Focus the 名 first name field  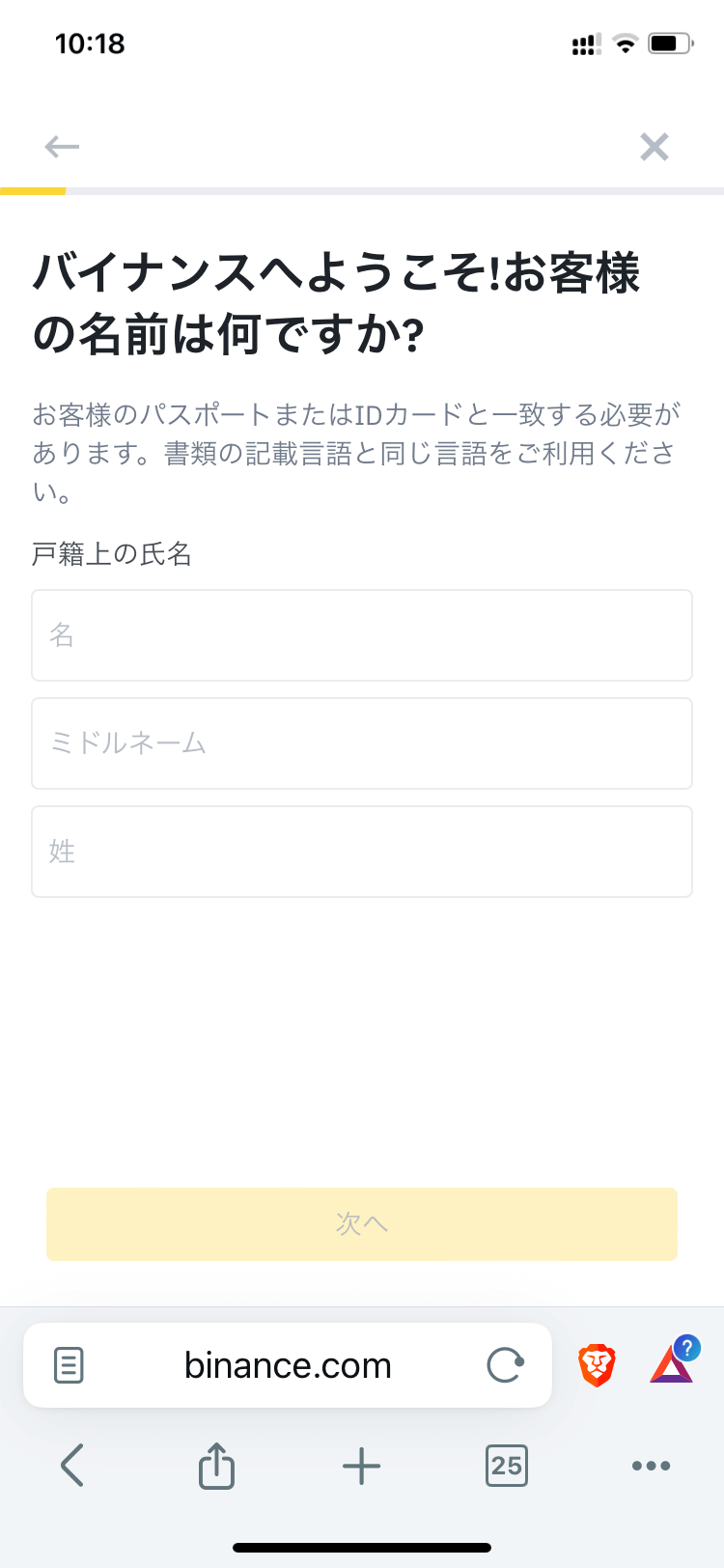coord(362,635)
